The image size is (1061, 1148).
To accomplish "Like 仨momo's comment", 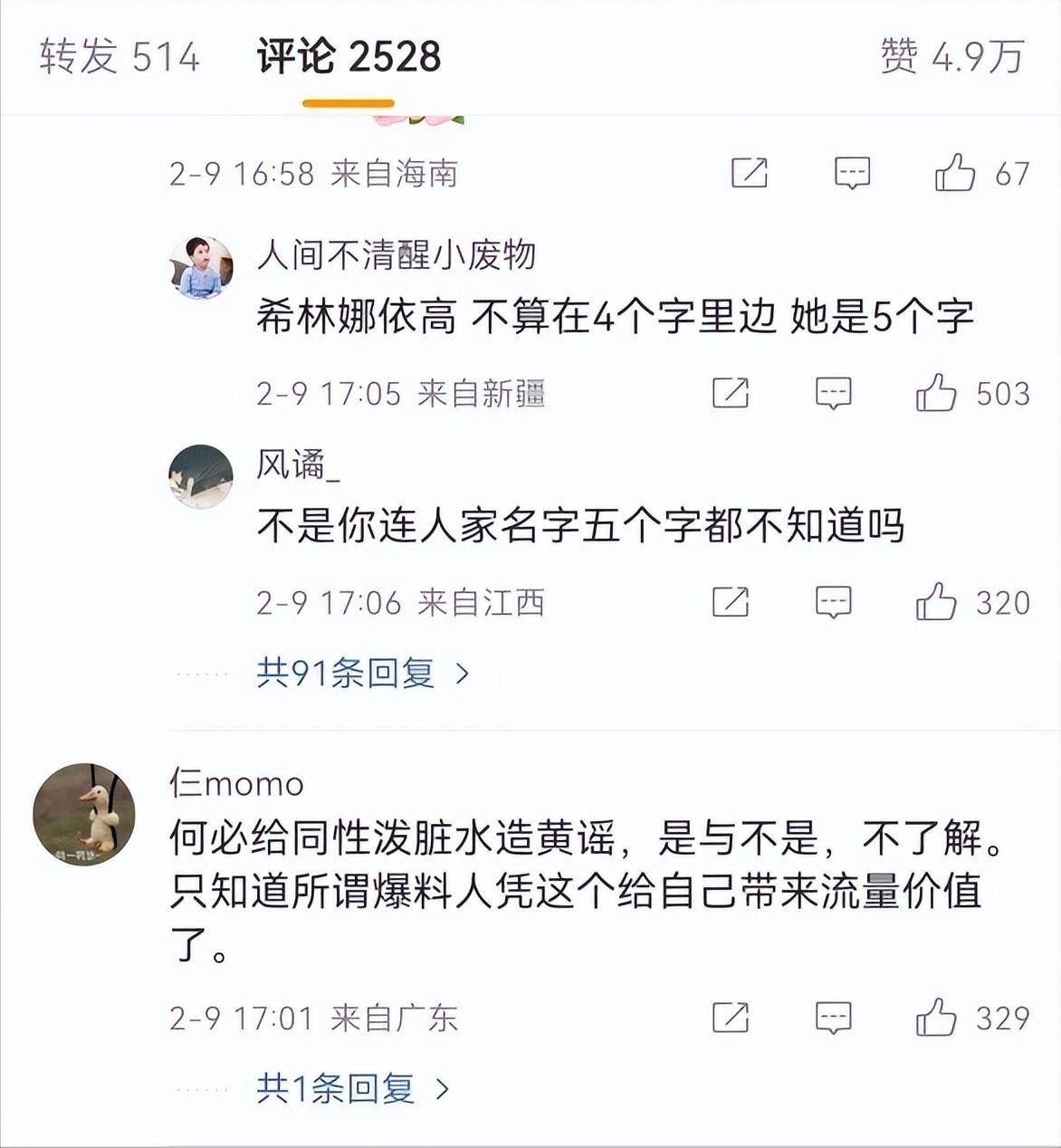I will coord(972,1018).
